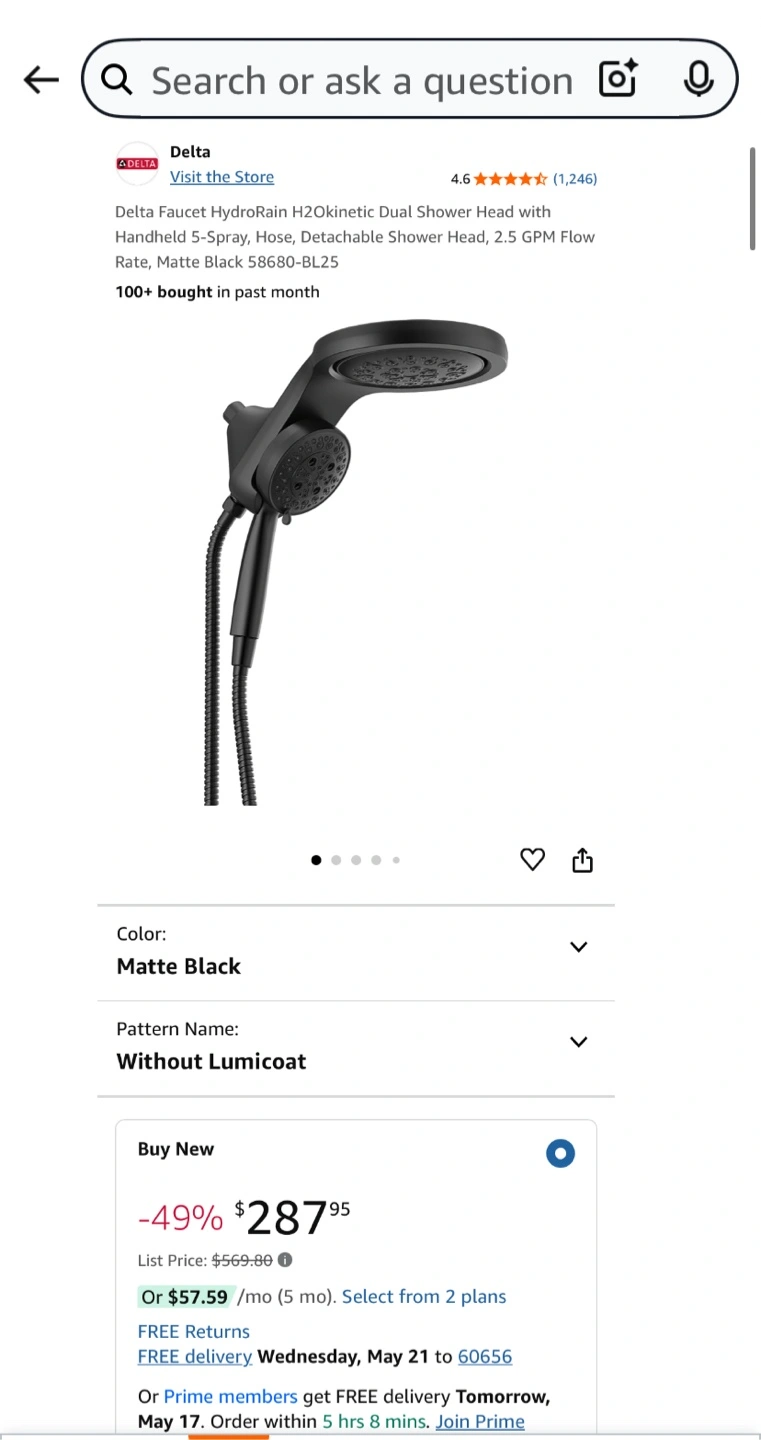The height and width of the screenshot is (1440, 761).
Task: Start voice search with the microphone
Action: coord(699,79)
